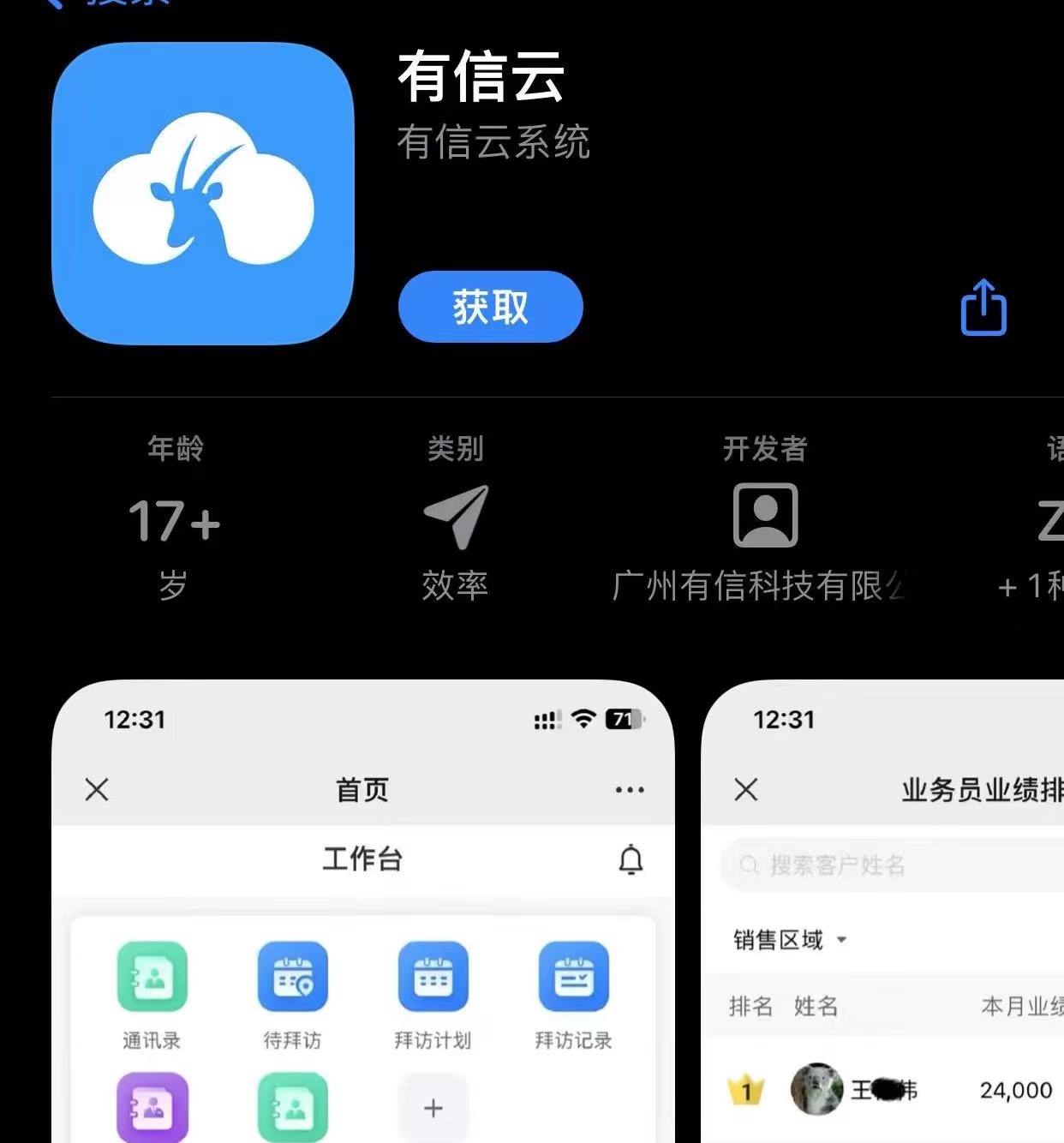The height and width of the screenshot is (1143, 1064).
Task: Share the 有信云 app page
Action: click(x=983, y=307)
